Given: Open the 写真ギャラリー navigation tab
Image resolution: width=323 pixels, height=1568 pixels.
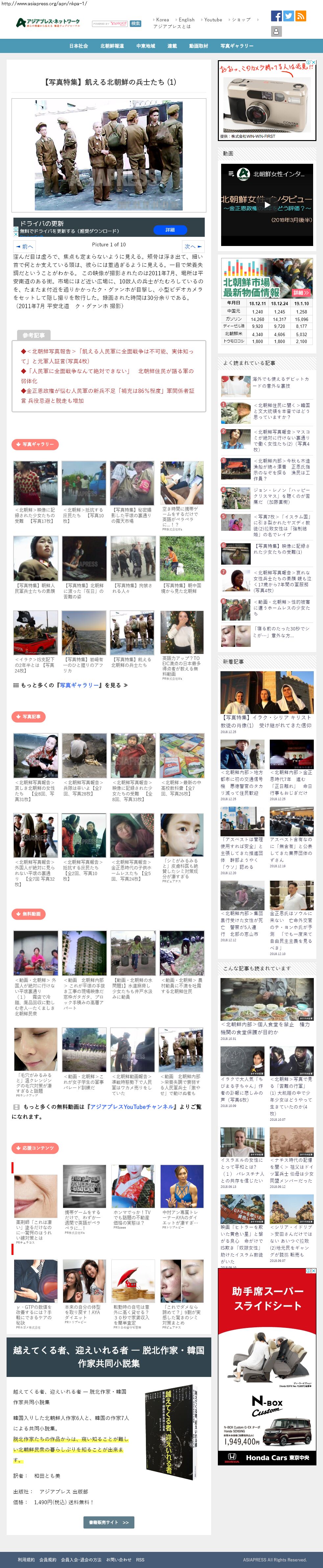Looking at the screenshot, I should pos(237,46).
